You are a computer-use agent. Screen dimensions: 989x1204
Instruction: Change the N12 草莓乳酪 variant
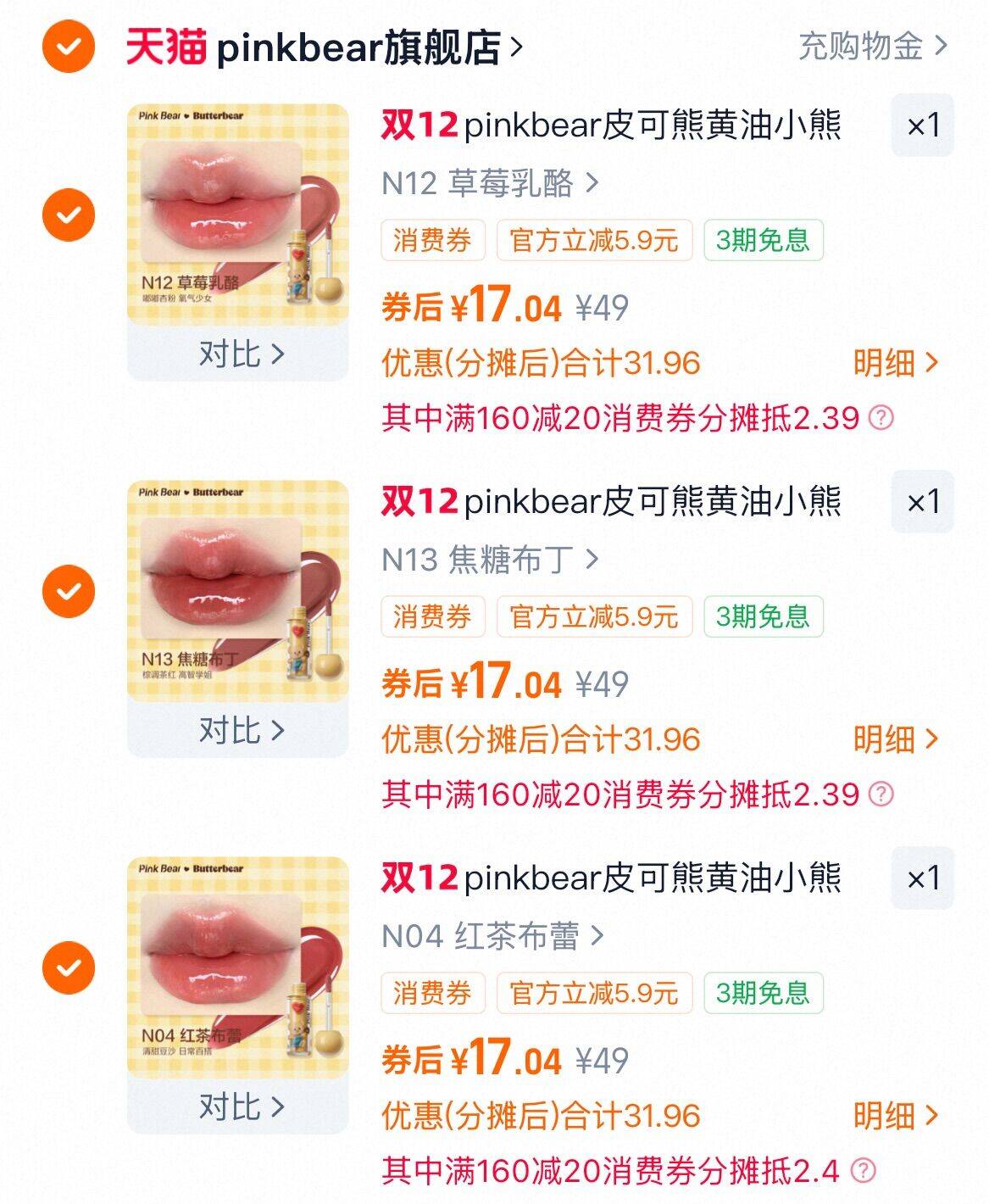click(490, 183)
